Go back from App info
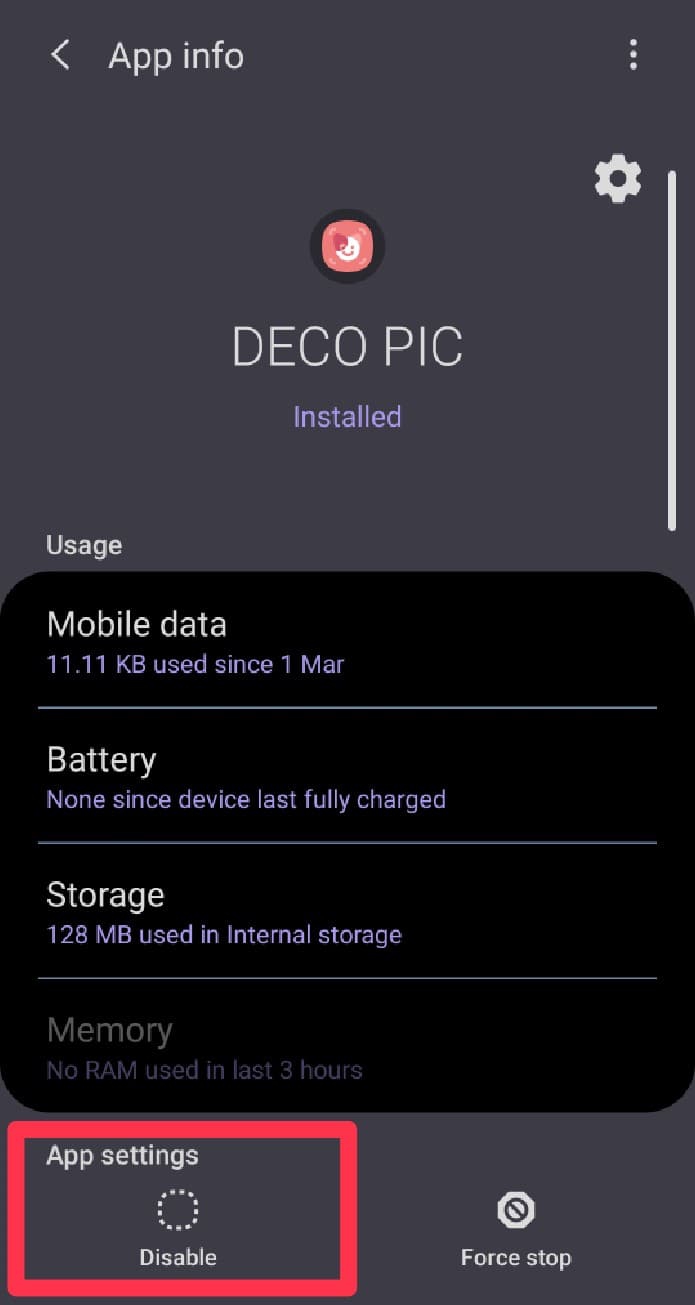Viewport: 695px width, 1305px height. (x=60, y=56)
